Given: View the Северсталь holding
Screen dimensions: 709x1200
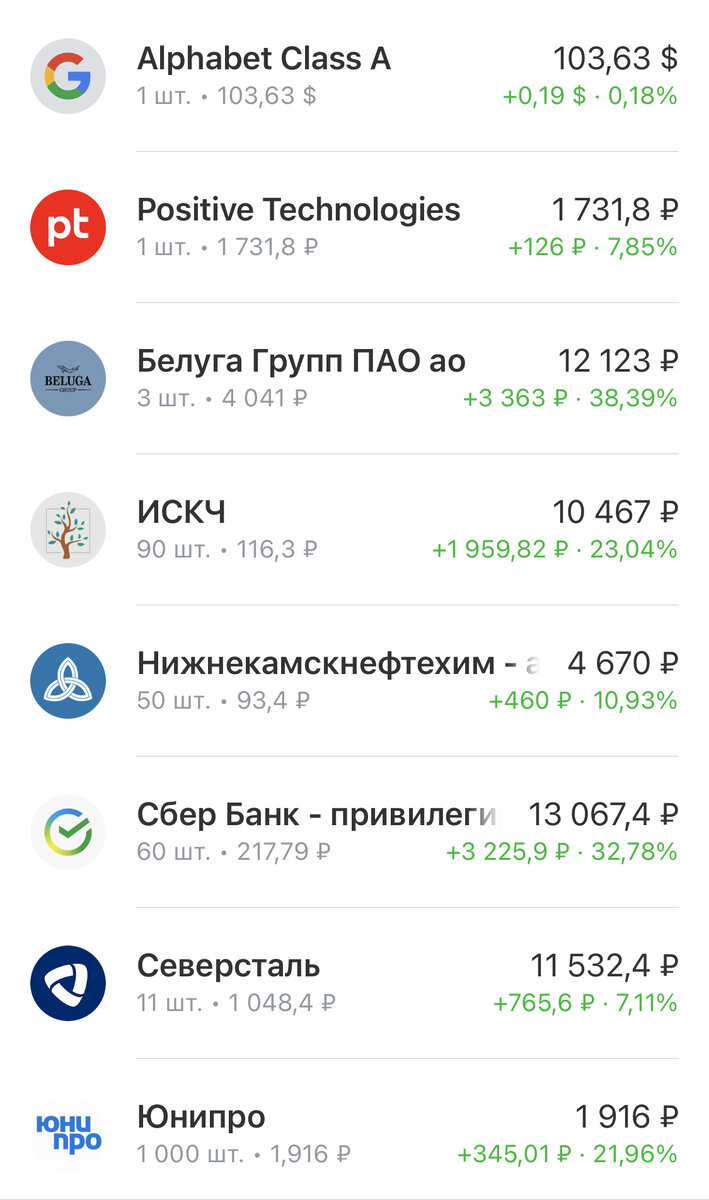Looking at the screenshot, I should point(354,983).
